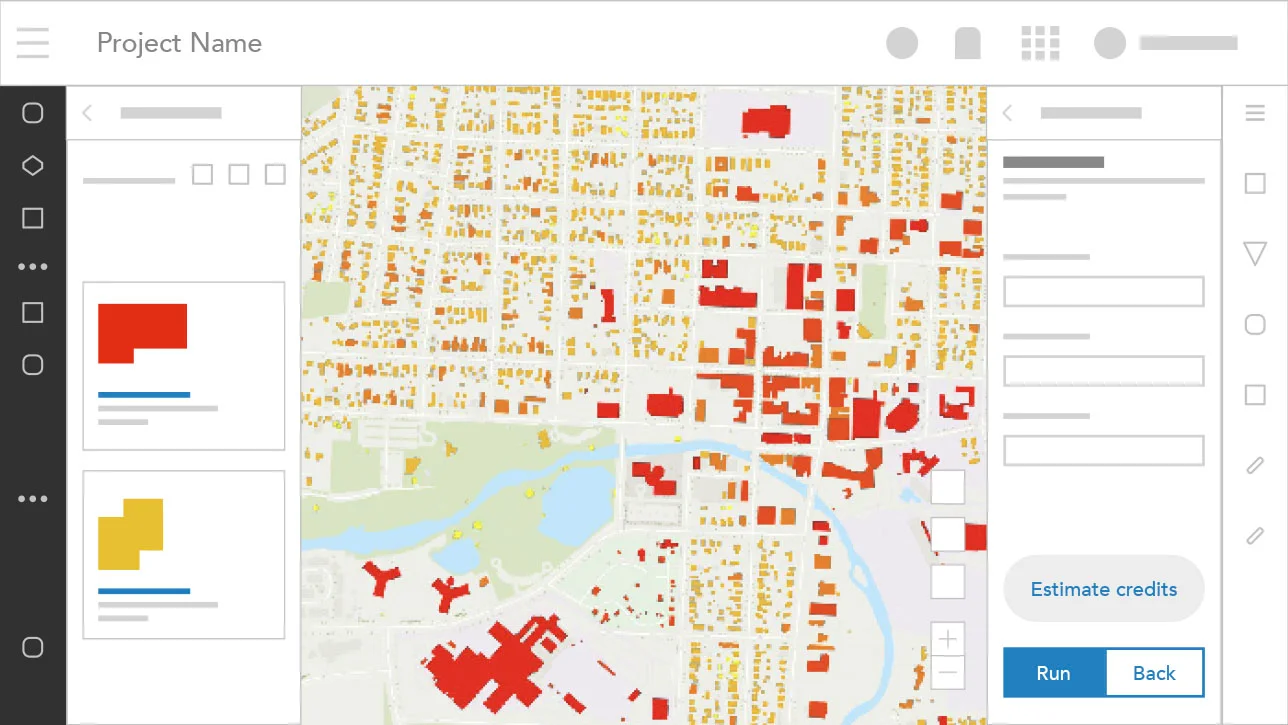Open the hamburger menu beside Project Name
This screenshot has height=725, width=1288.
coord(33,43)
